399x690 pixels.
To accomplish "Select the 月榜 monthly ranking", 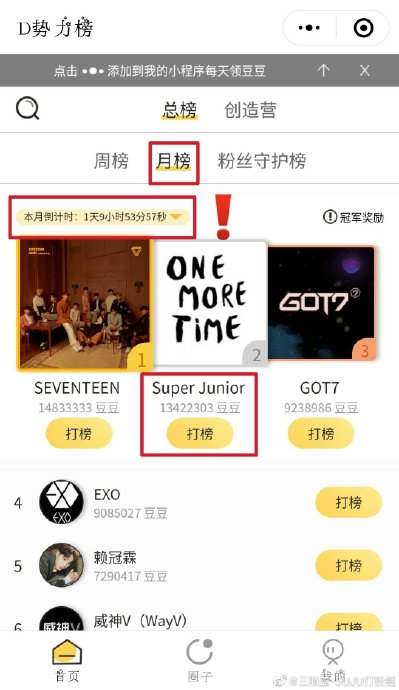I will tap(174, 161).
